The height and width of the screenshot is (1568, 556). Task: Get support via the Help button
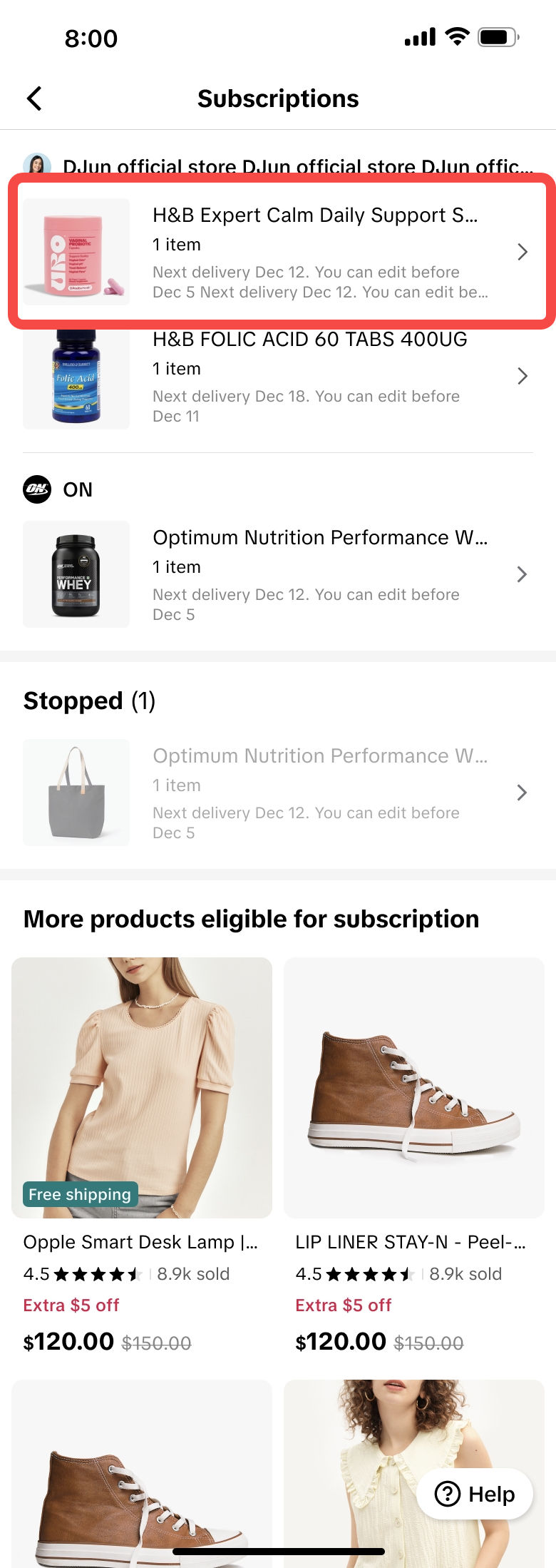475,1493
